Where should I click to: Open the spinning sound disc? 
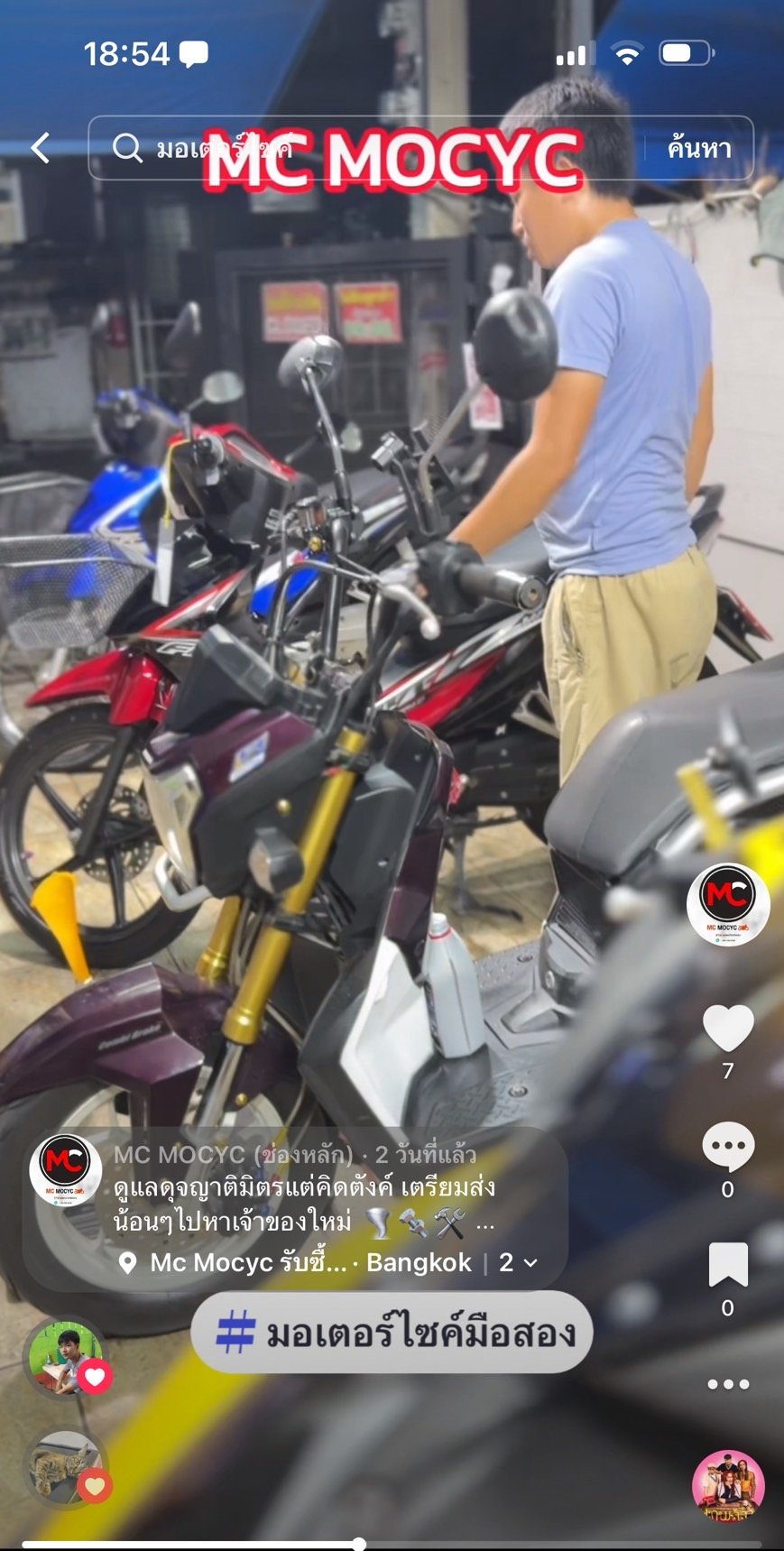tap(727, 1485)
